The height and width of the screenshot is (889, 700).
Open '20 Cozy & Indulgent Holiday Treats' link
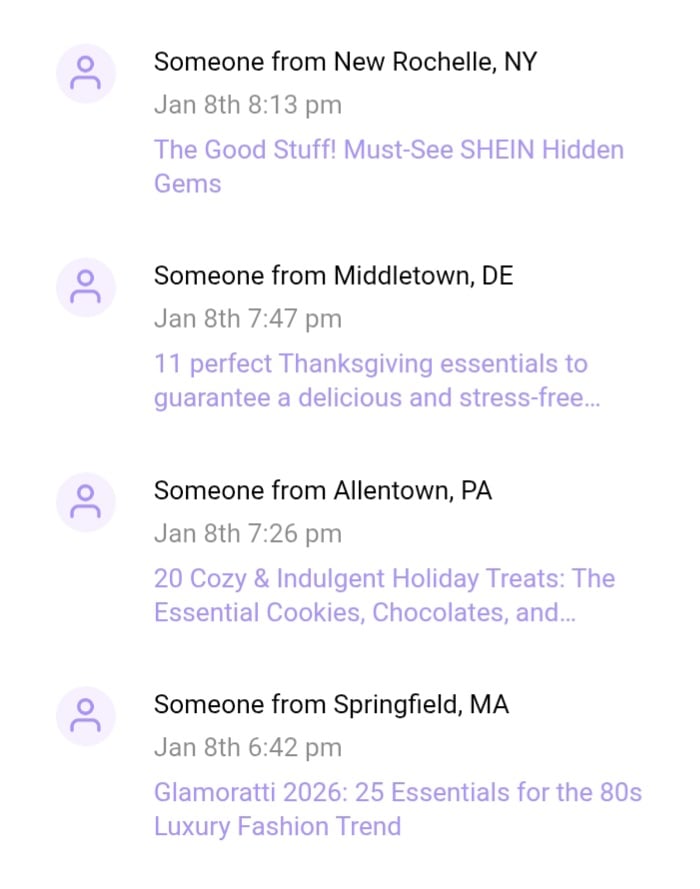click(x=384, y=579)
